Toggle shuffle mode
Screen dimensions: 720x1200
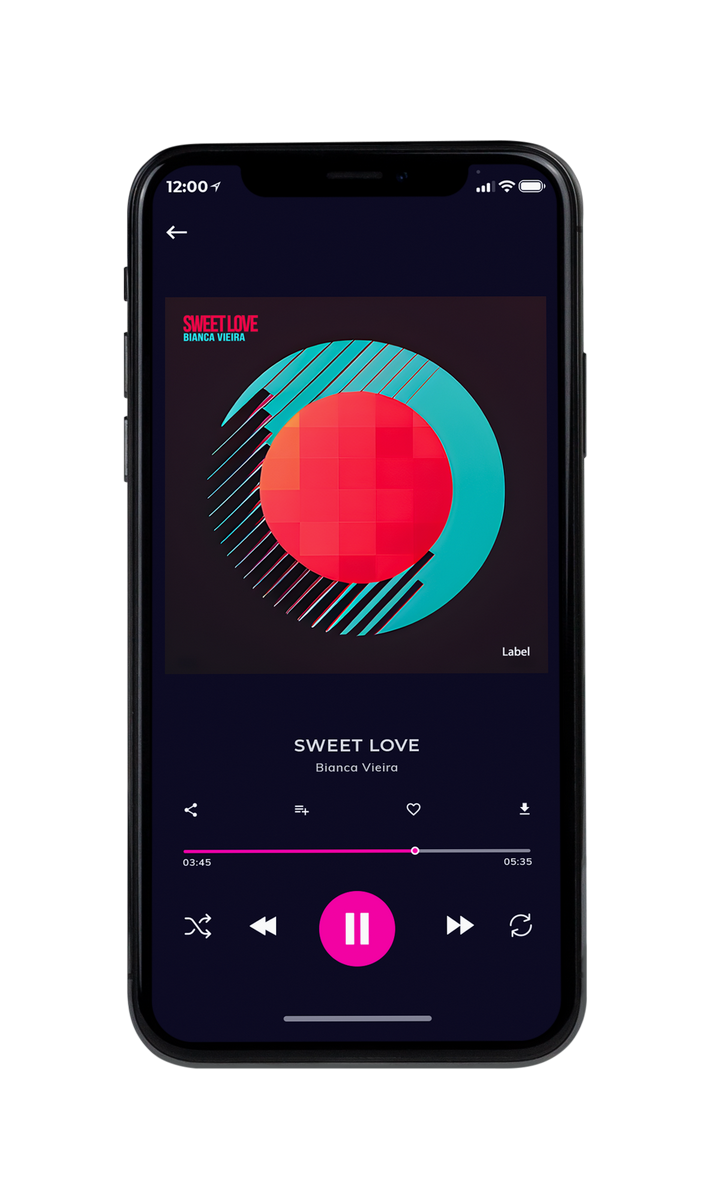(x=198, y=926)
